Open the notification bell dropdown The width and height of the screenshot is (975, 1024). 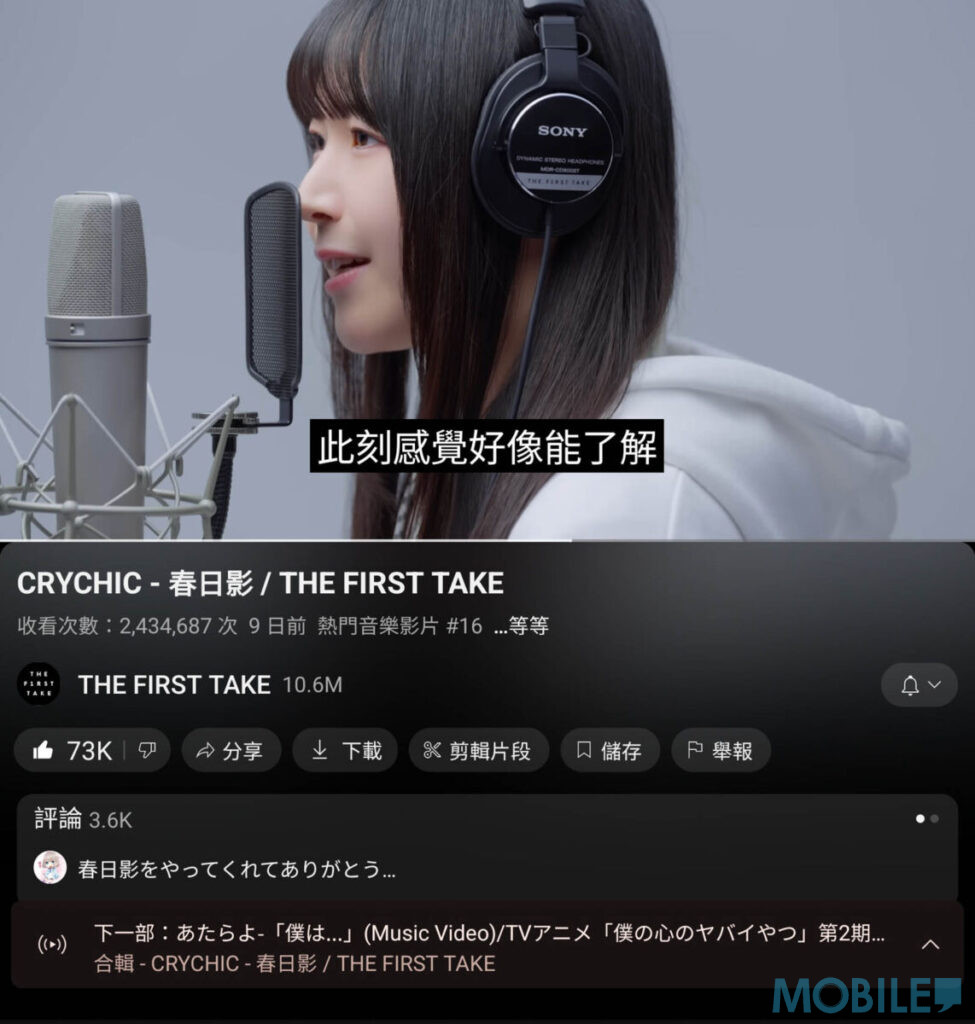point(919,685)
